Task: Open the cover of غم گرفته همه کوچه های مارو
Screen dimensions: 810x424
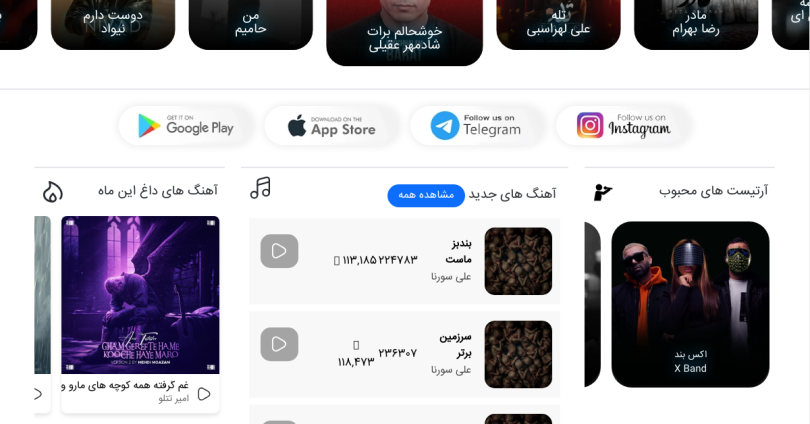Action: [140, 294]
